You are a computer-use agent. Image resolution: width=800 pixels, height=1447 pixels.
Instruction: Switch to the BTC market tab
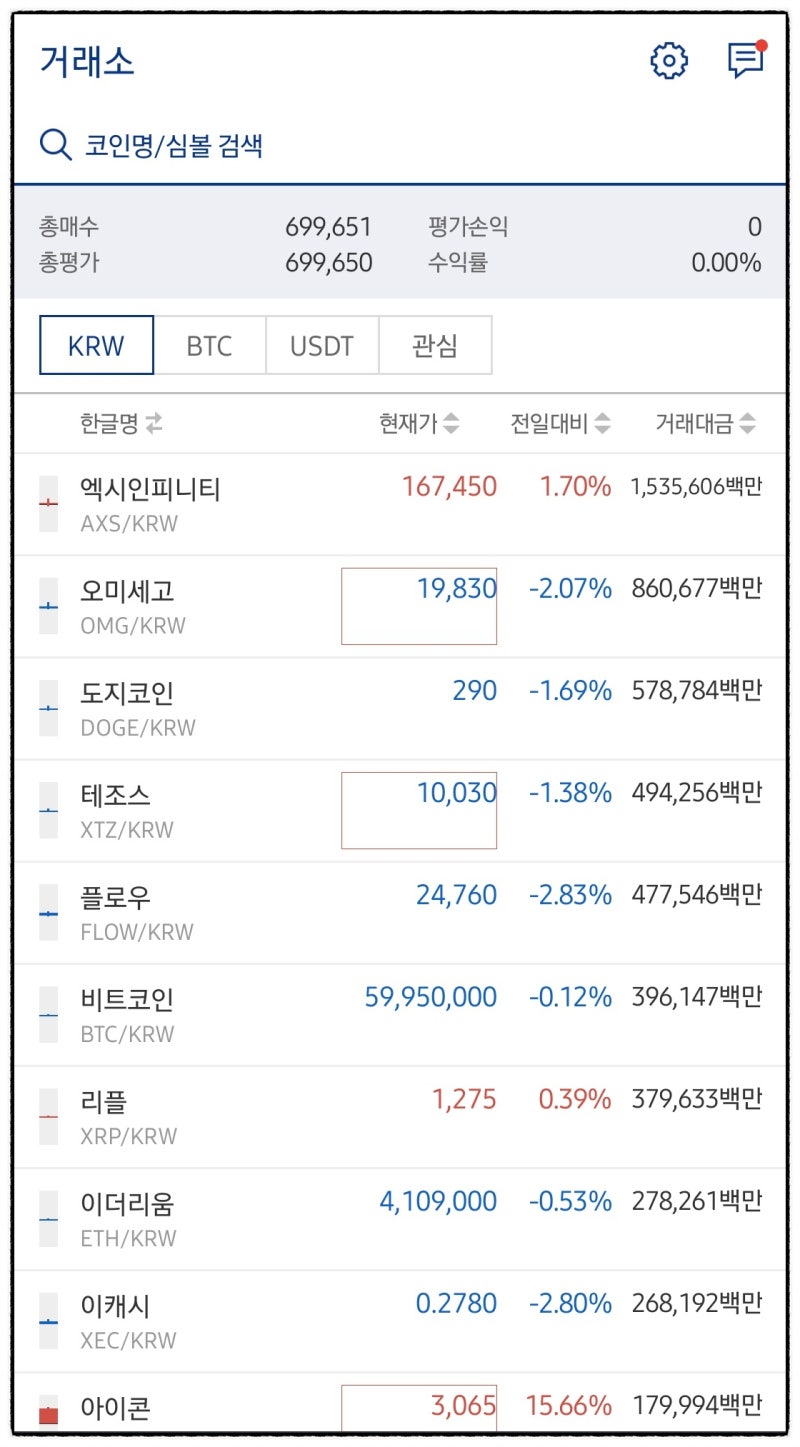(210, 344)
